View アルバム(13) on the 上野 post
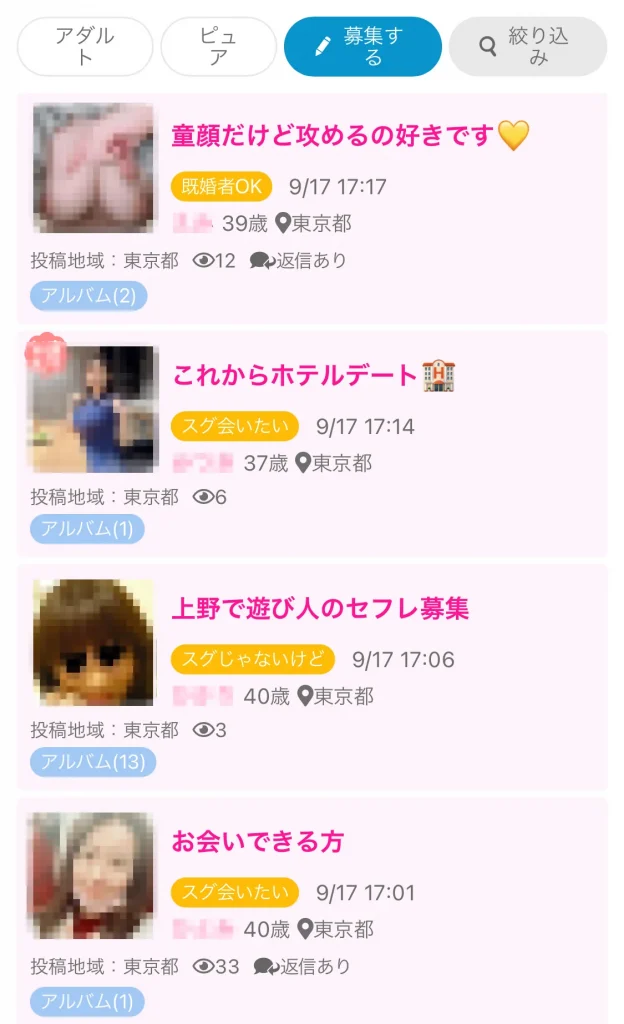Image resolution: width=624 pixels, height=1024 pixels. (93, 762)
